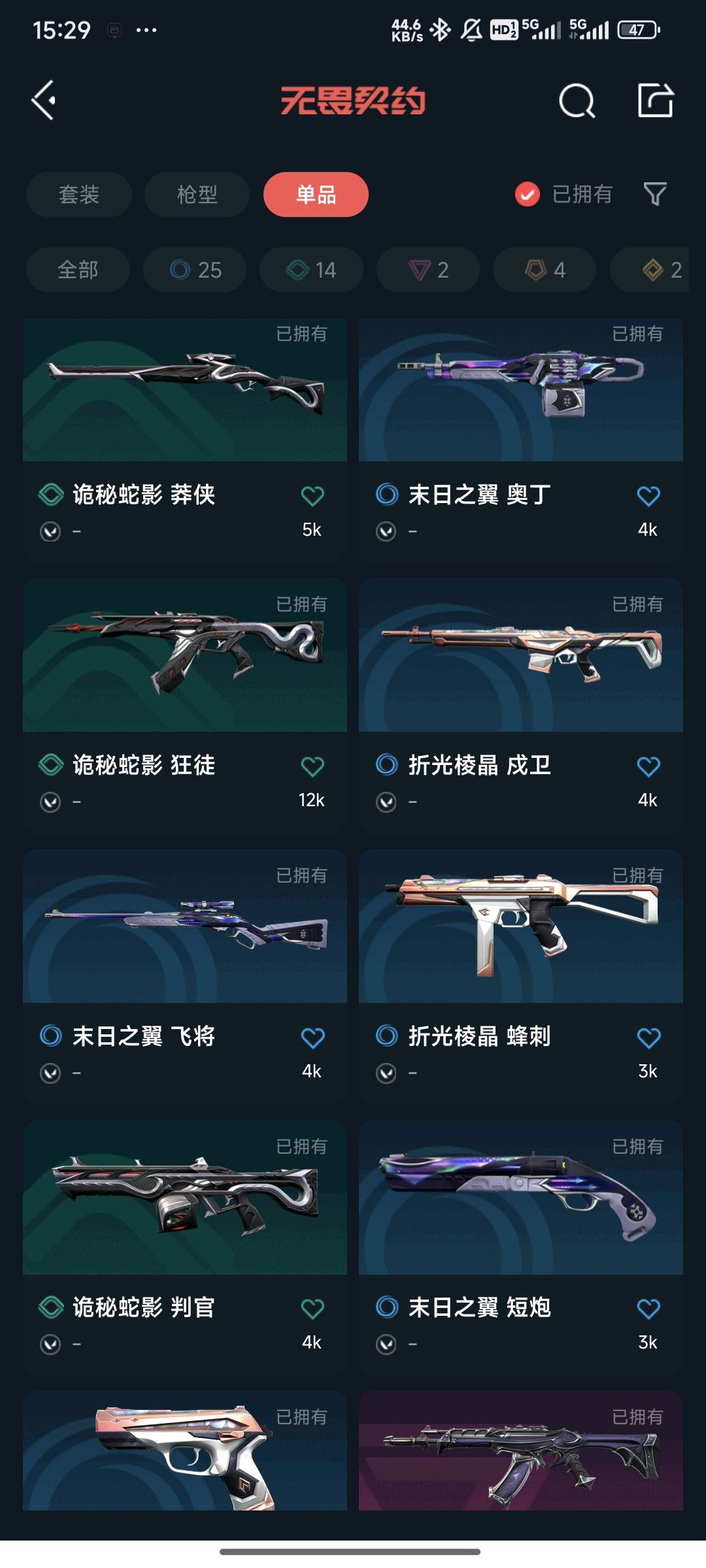Image resolution: width=706 pixels, height=1568 pixels.
Task: Select the 全部 filter chip
Action: [78, 270]
